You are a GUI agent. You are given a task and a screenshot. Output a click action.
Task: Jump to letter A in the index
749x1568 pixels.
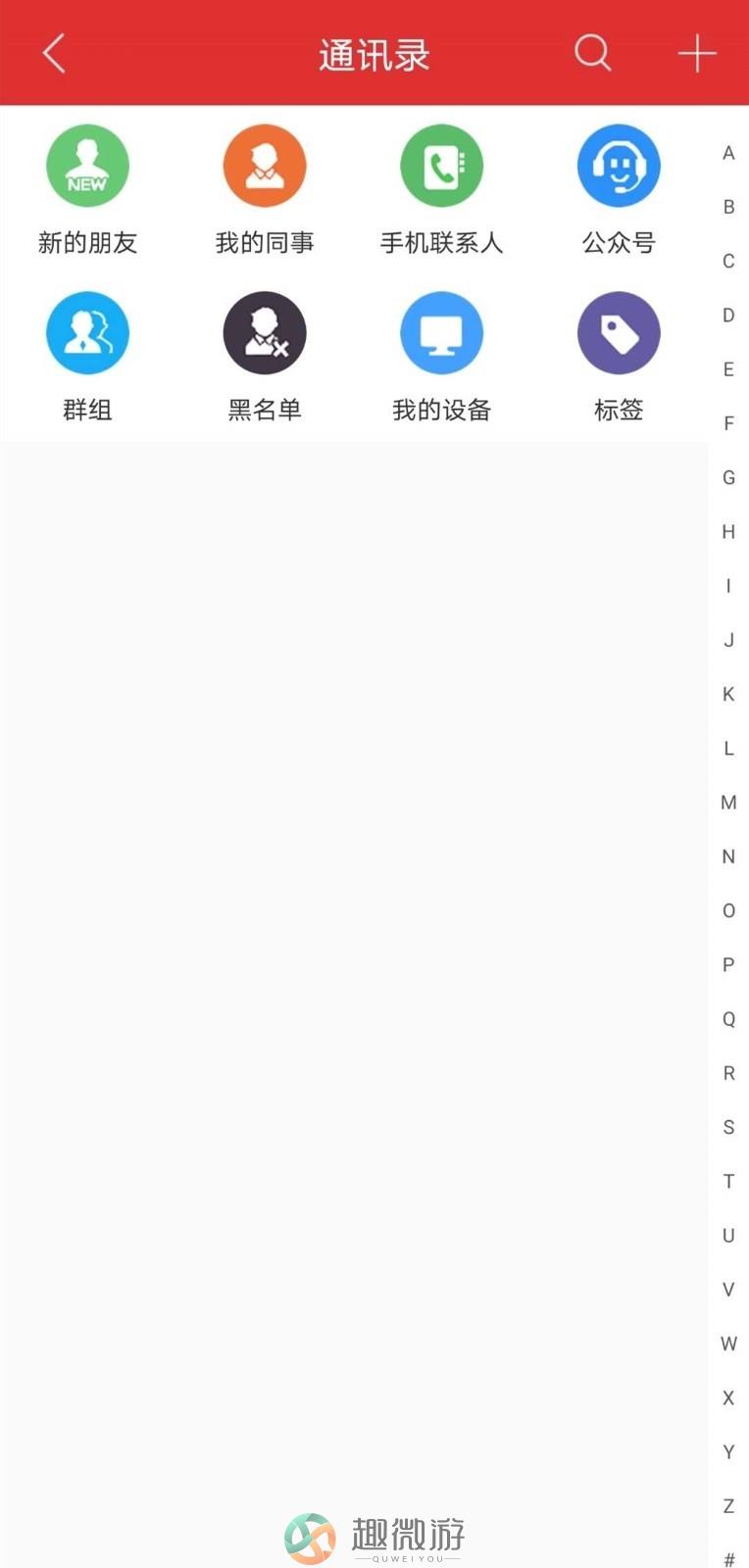(728, 153)
